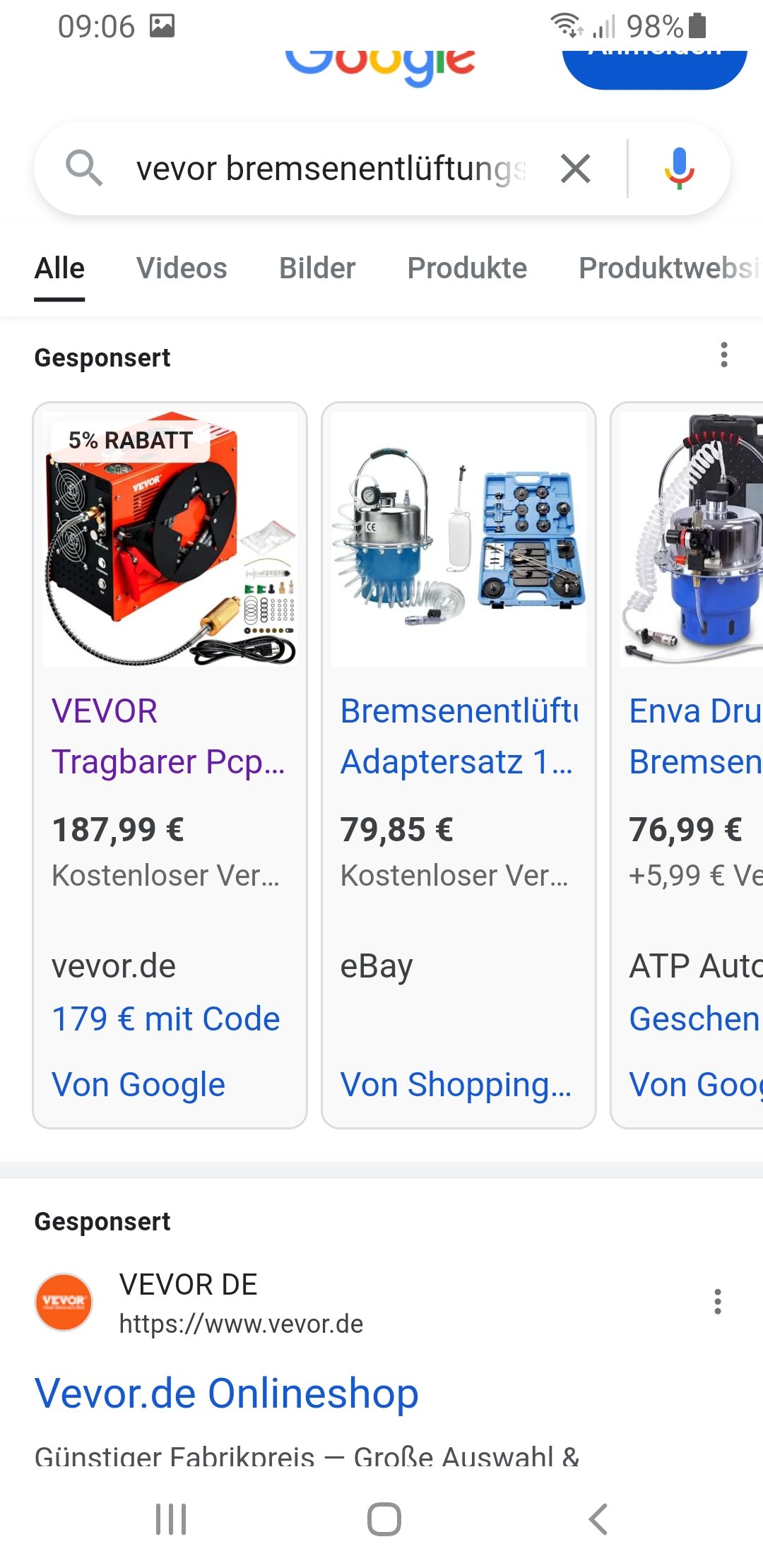Go back with the system back button
This screenshot has height=1568, width=763.
598,1519
